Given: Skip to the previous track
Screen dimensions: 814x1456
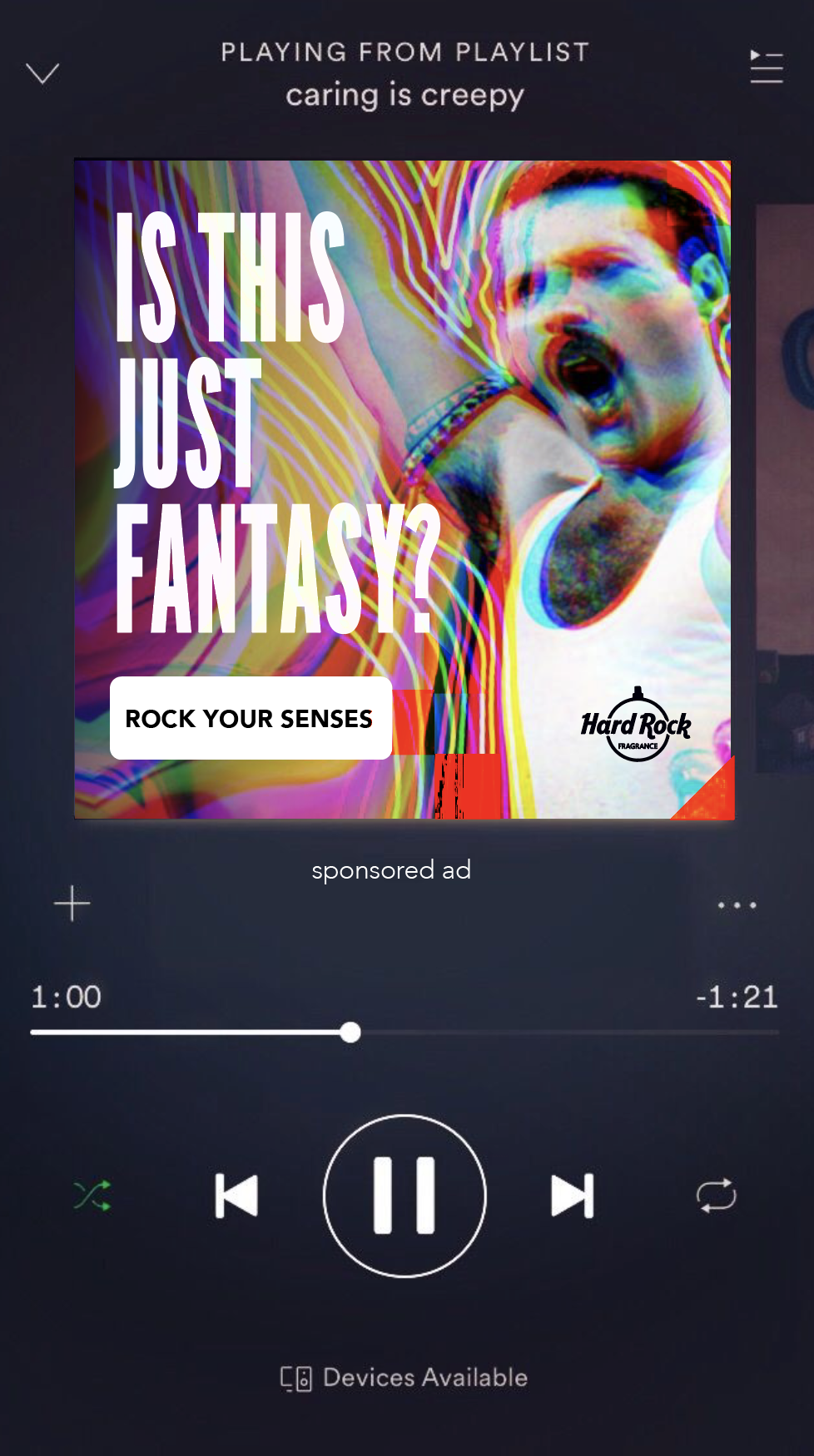Looking at the screenshot, I should [x=236, y=1196].
